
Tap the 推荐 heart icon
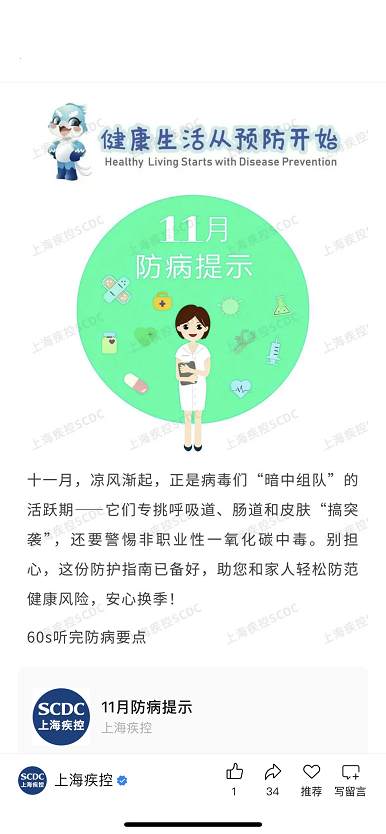point(312,772)
